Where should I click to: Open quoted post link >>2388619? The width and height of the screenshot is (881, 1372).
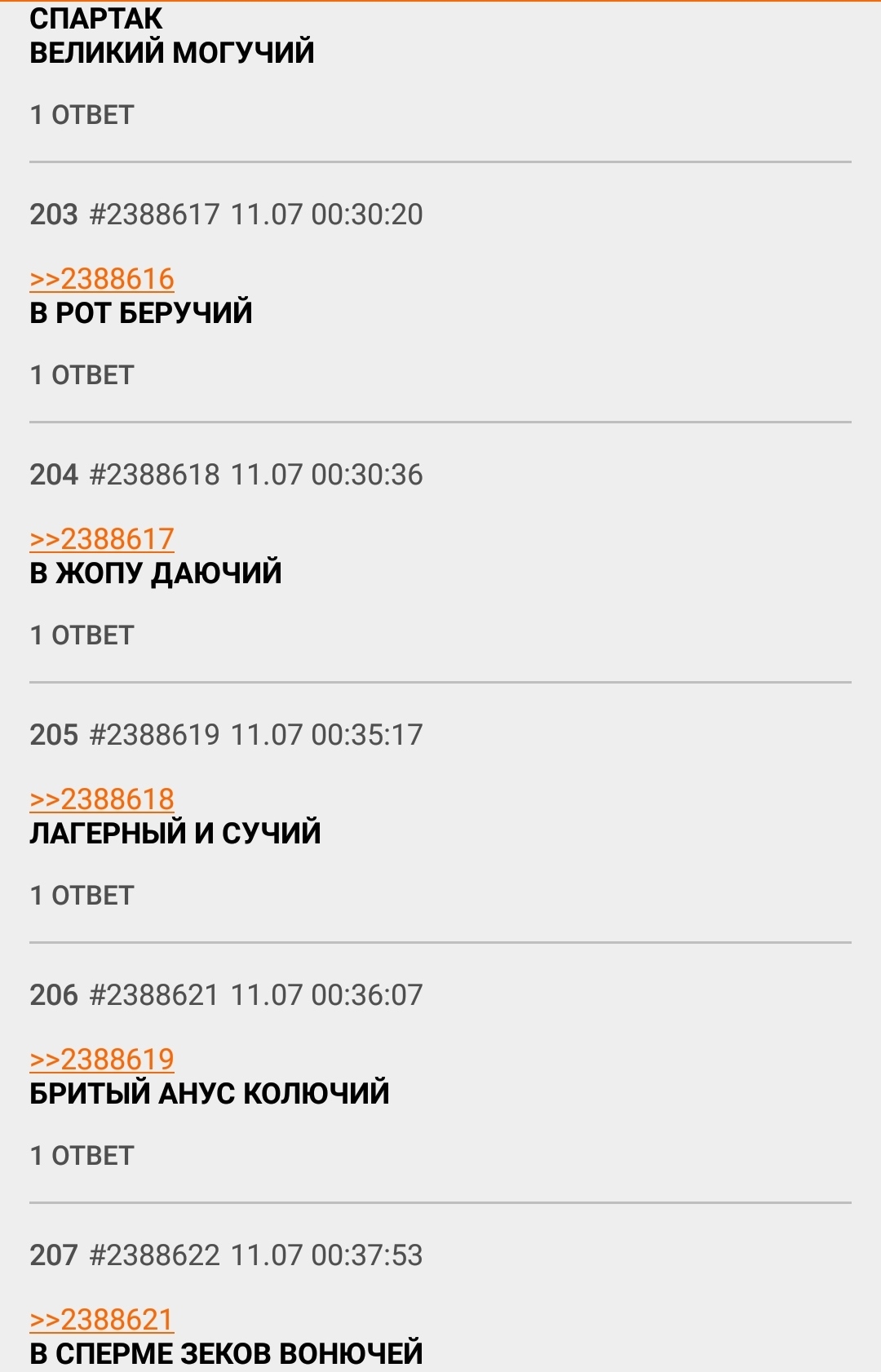coord(102,1060)
